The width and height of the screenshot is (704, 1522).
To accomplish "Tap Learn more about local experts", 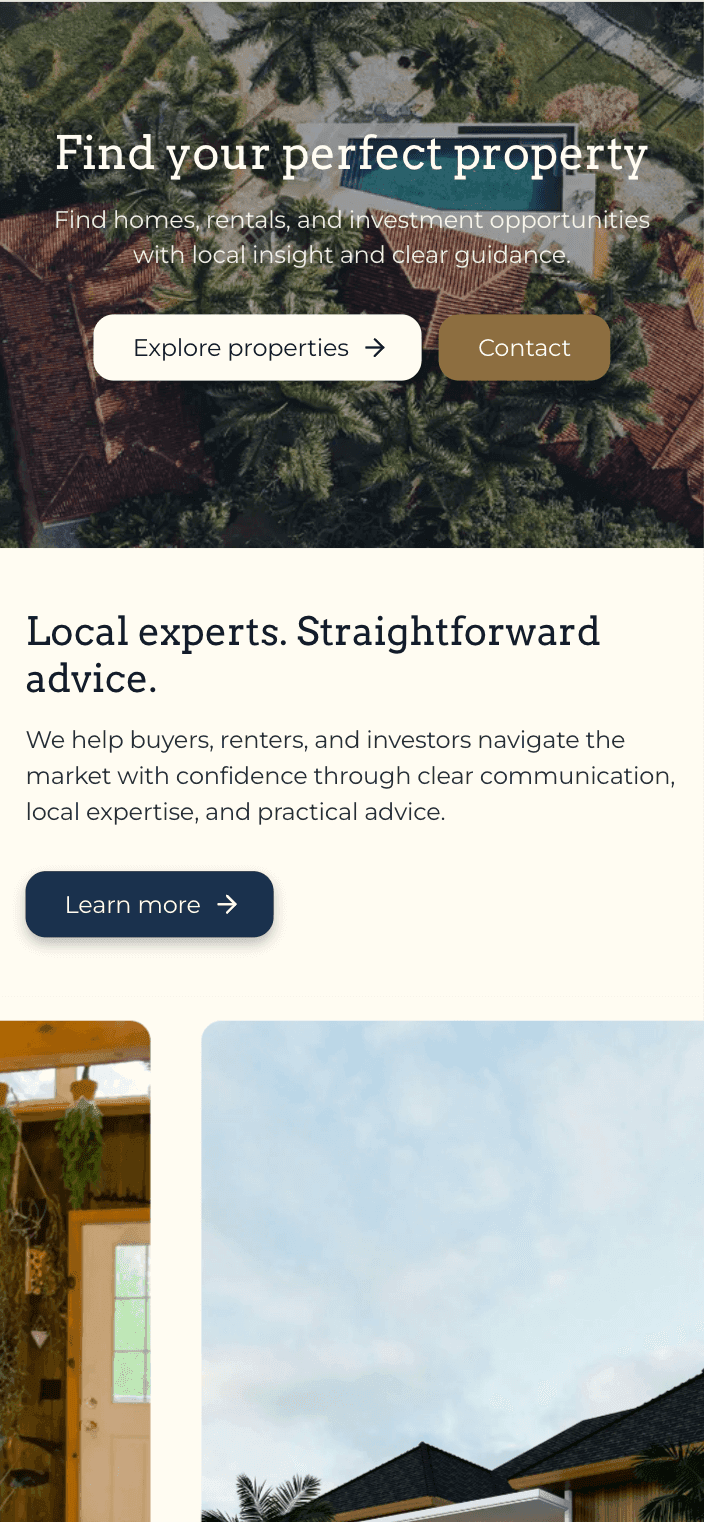I will [x=149, y=904].
